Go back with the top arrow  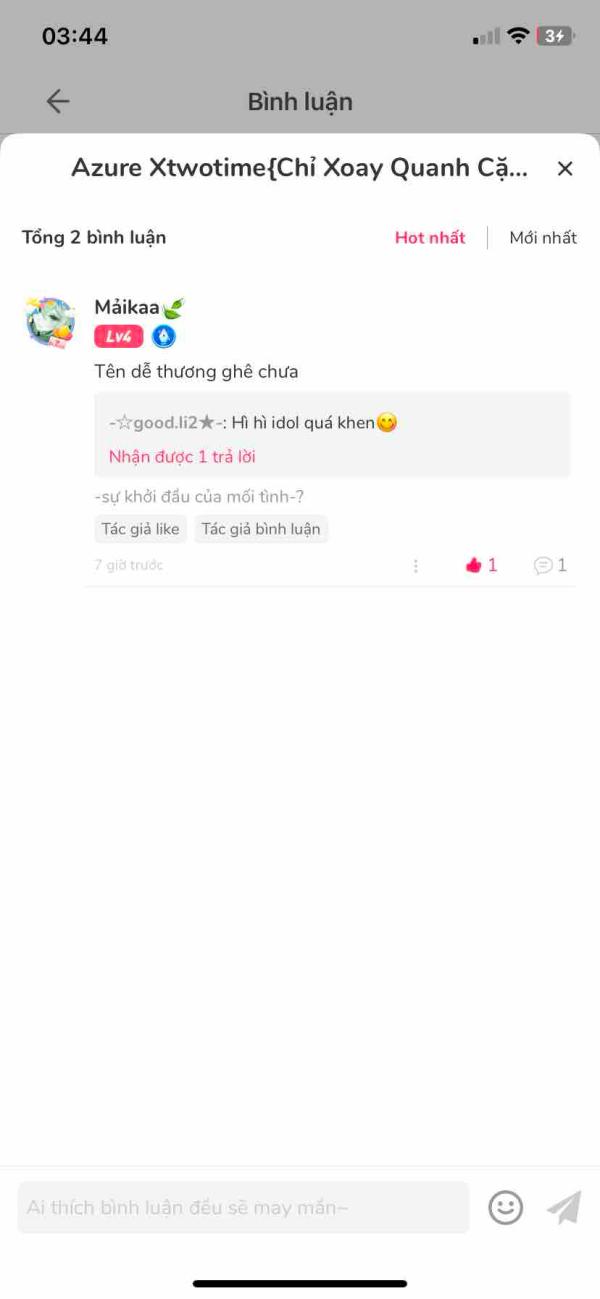(58, 101)
